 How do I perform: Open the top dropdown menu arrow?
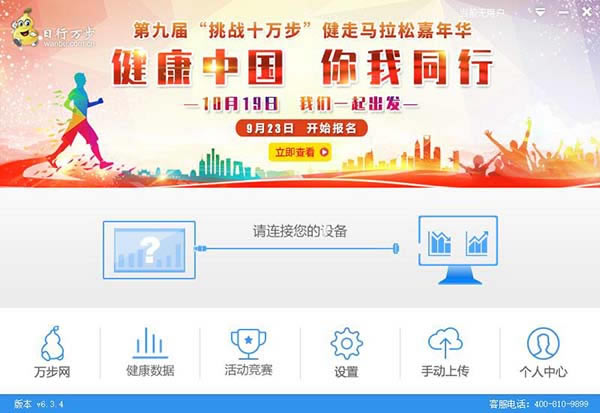coord(540,12)
